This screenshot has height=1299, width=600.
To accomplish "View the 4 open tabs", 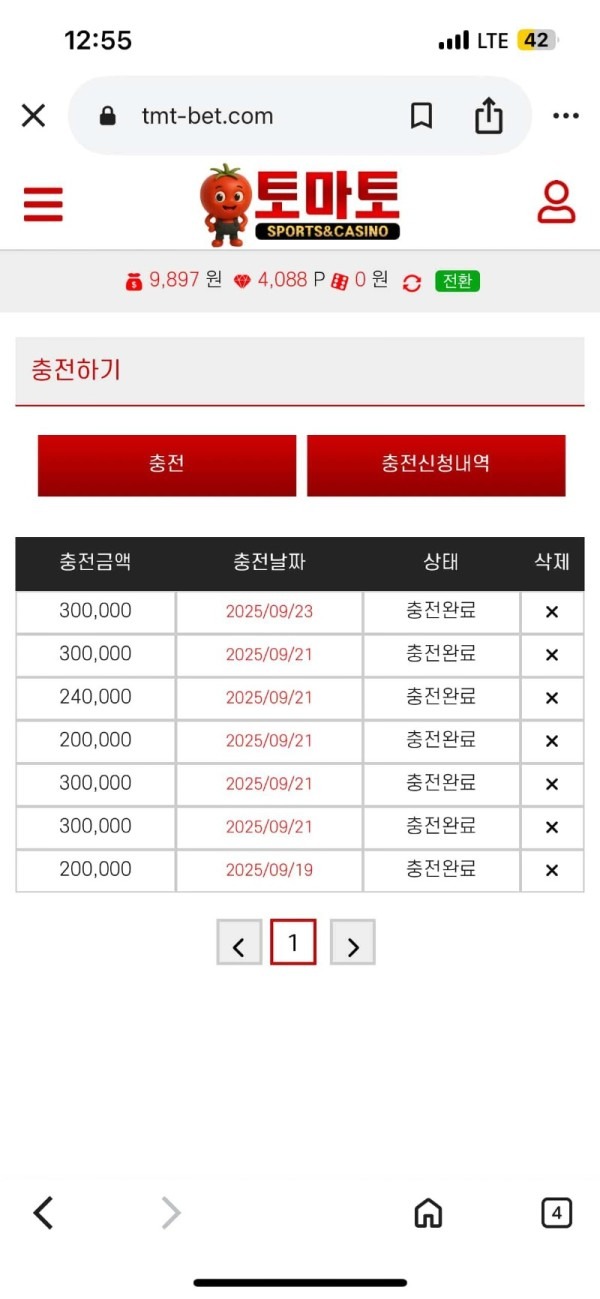I will click(x=556, y=1213).
